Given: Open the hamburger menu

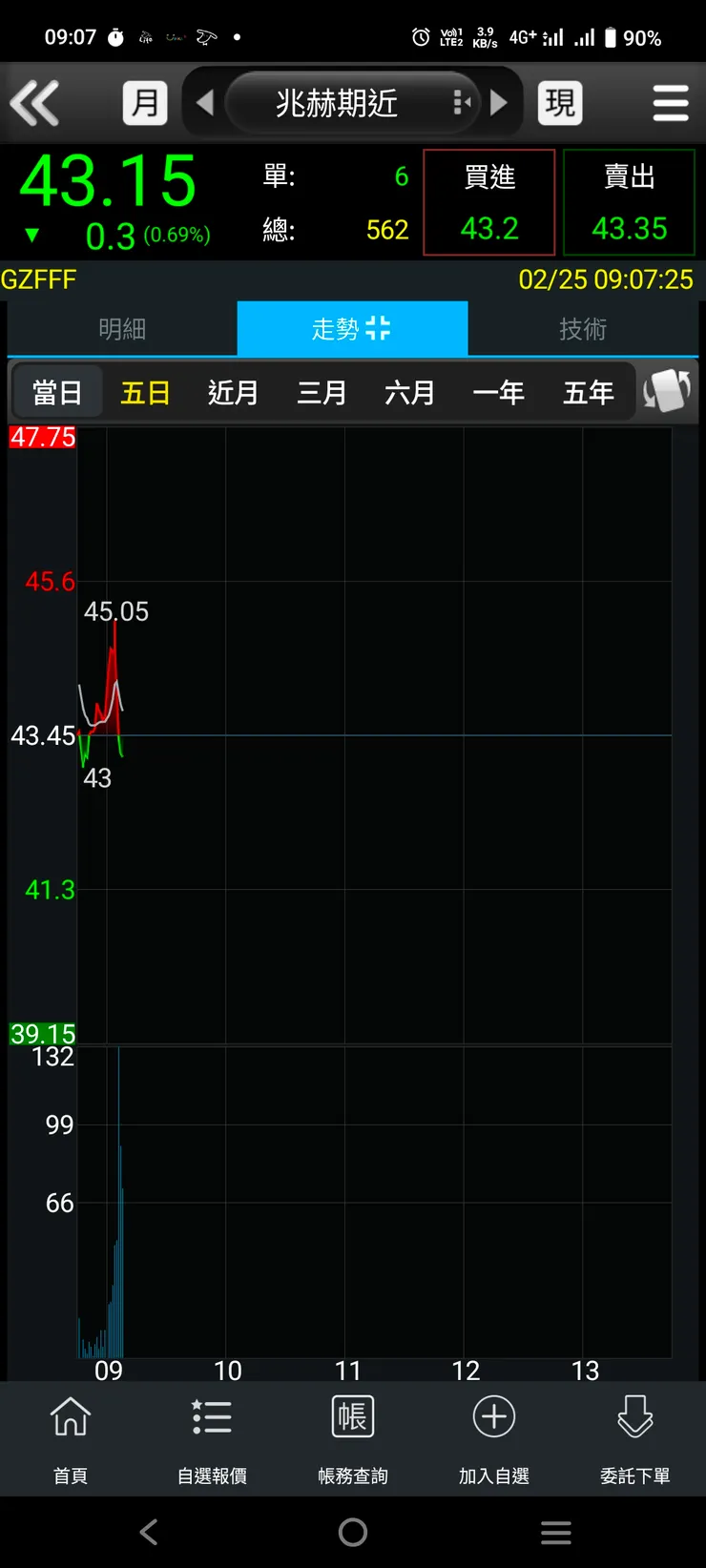Looking at the screenshot, I should pyautogui.click(x=671, y=103).
